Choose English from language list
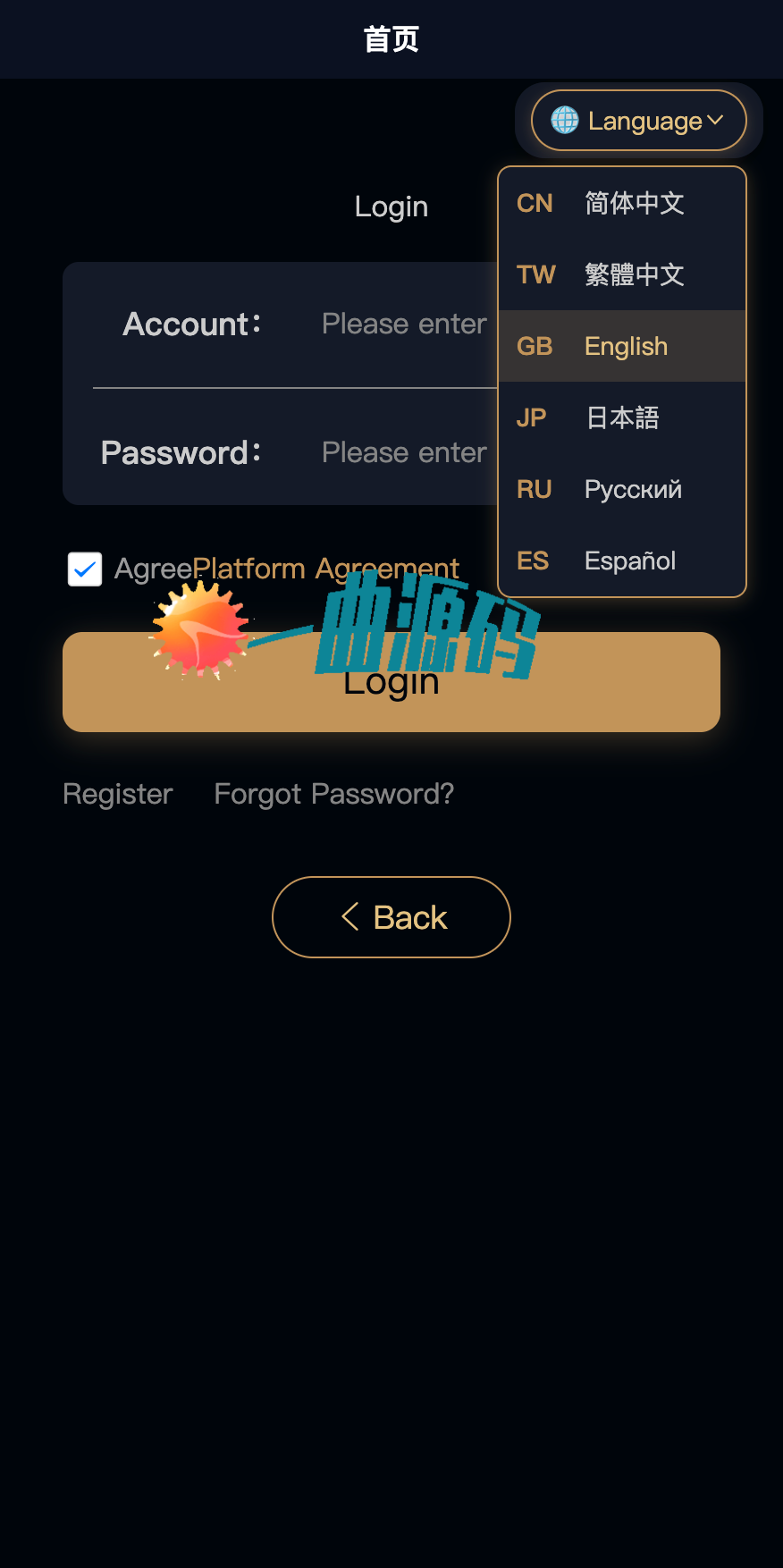The image size is (783, 1568). [622, 346]
